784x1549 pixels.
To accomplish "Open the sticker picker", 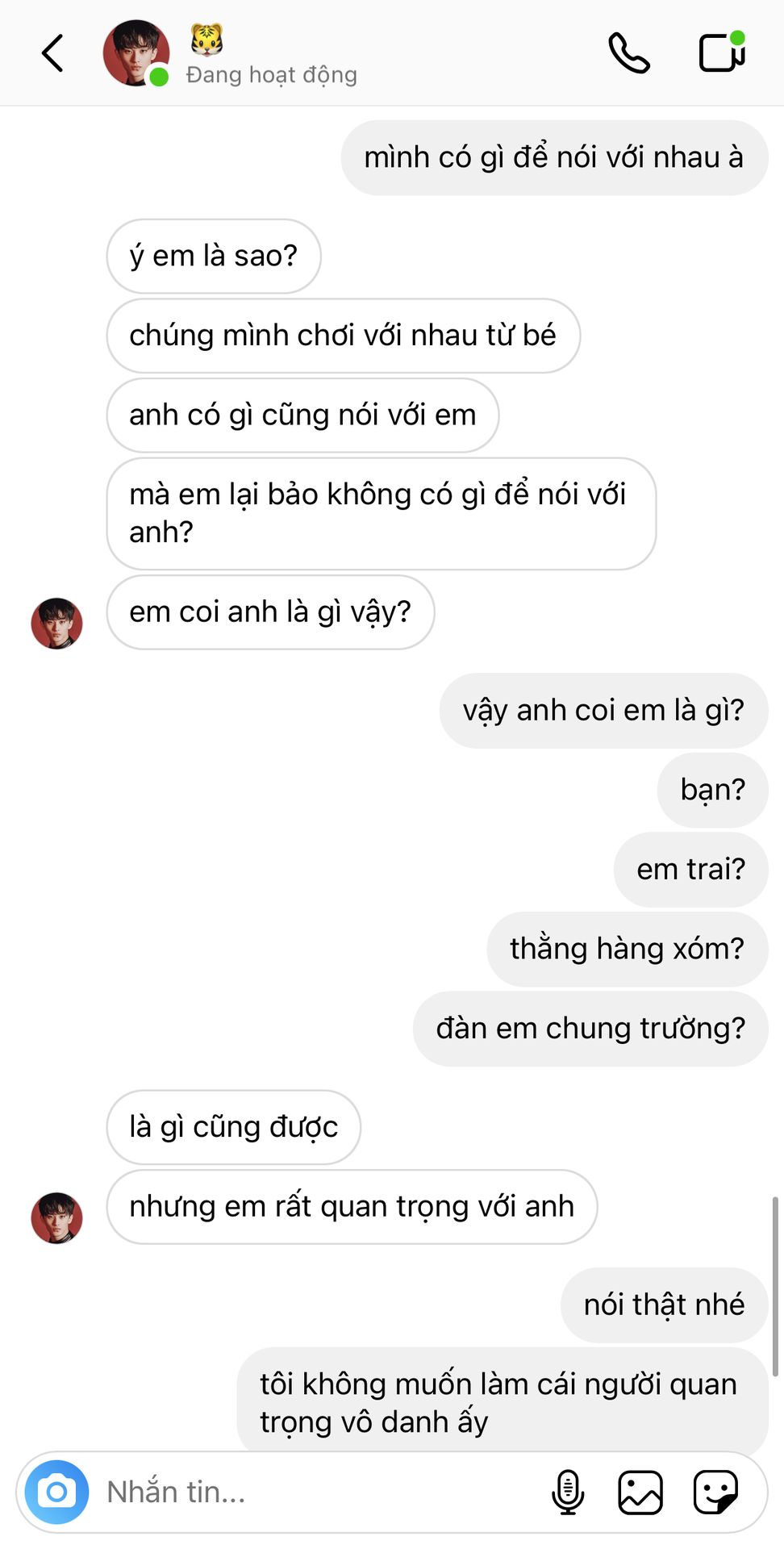I will pyautogui.click(x=715, y=1492).
